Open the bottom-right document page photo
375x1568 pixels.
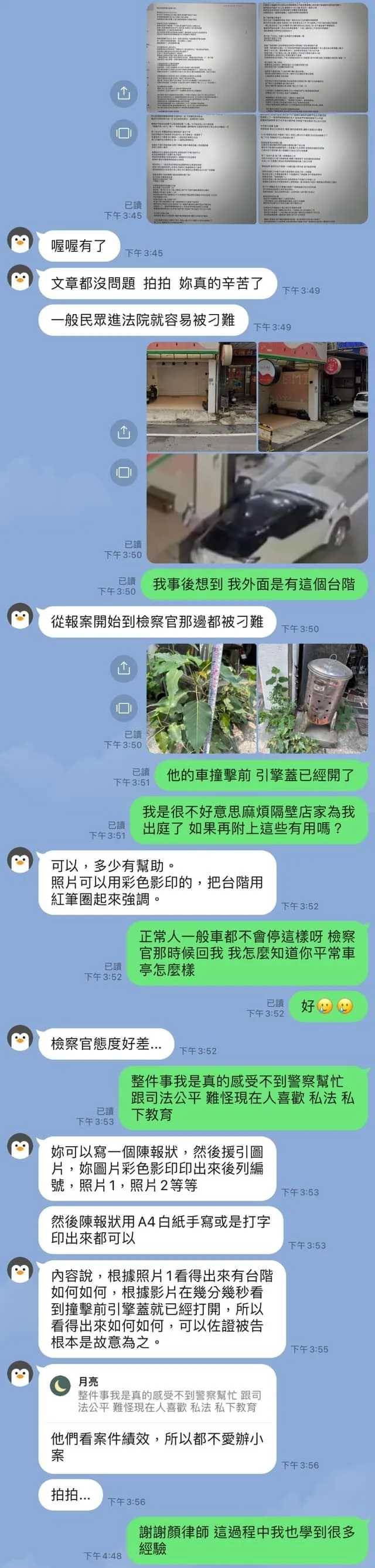coord(313,169)
